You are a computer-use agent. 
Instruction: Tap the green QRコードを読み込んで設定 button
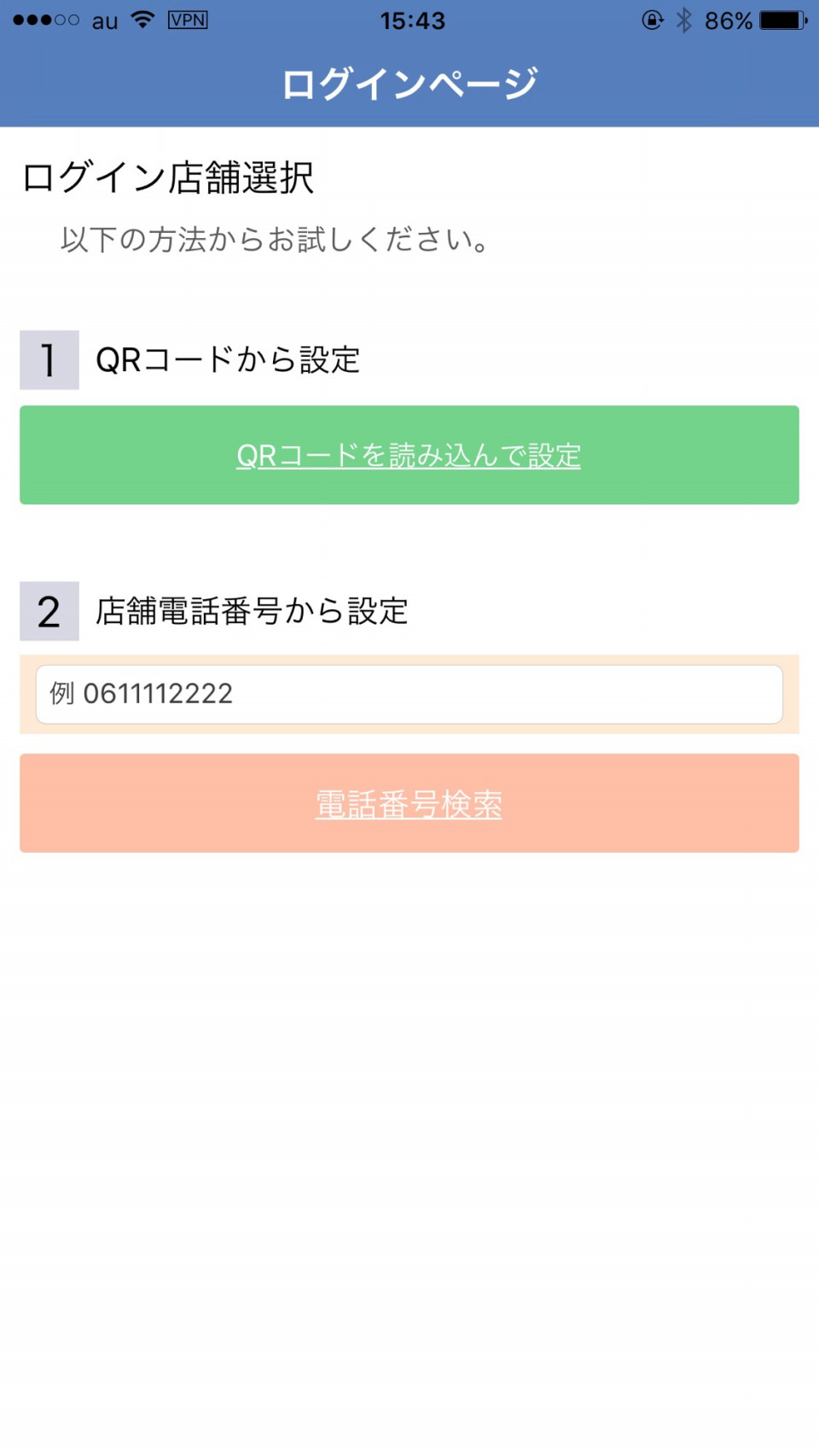(409, 455)
